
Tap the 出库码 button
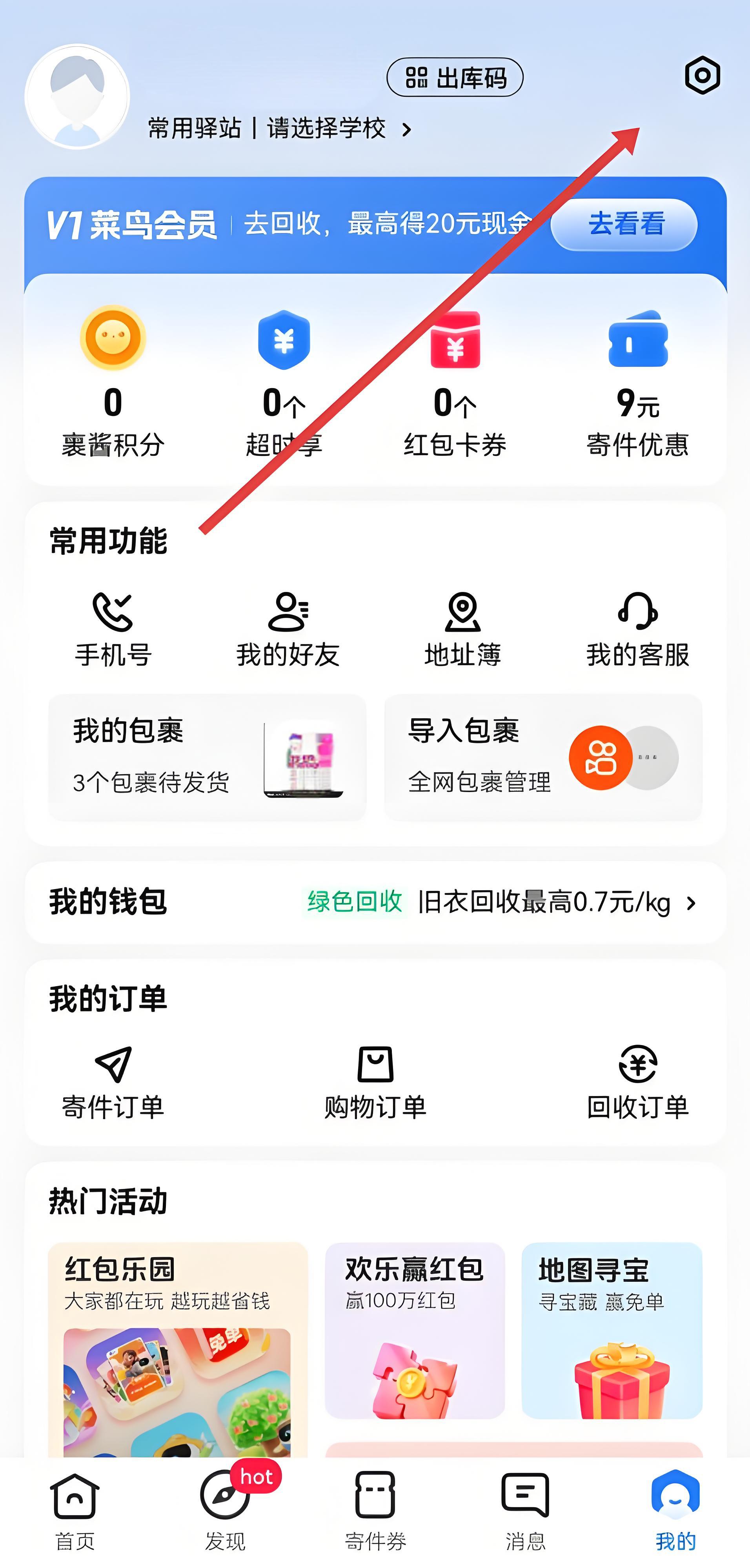point(455,78)
